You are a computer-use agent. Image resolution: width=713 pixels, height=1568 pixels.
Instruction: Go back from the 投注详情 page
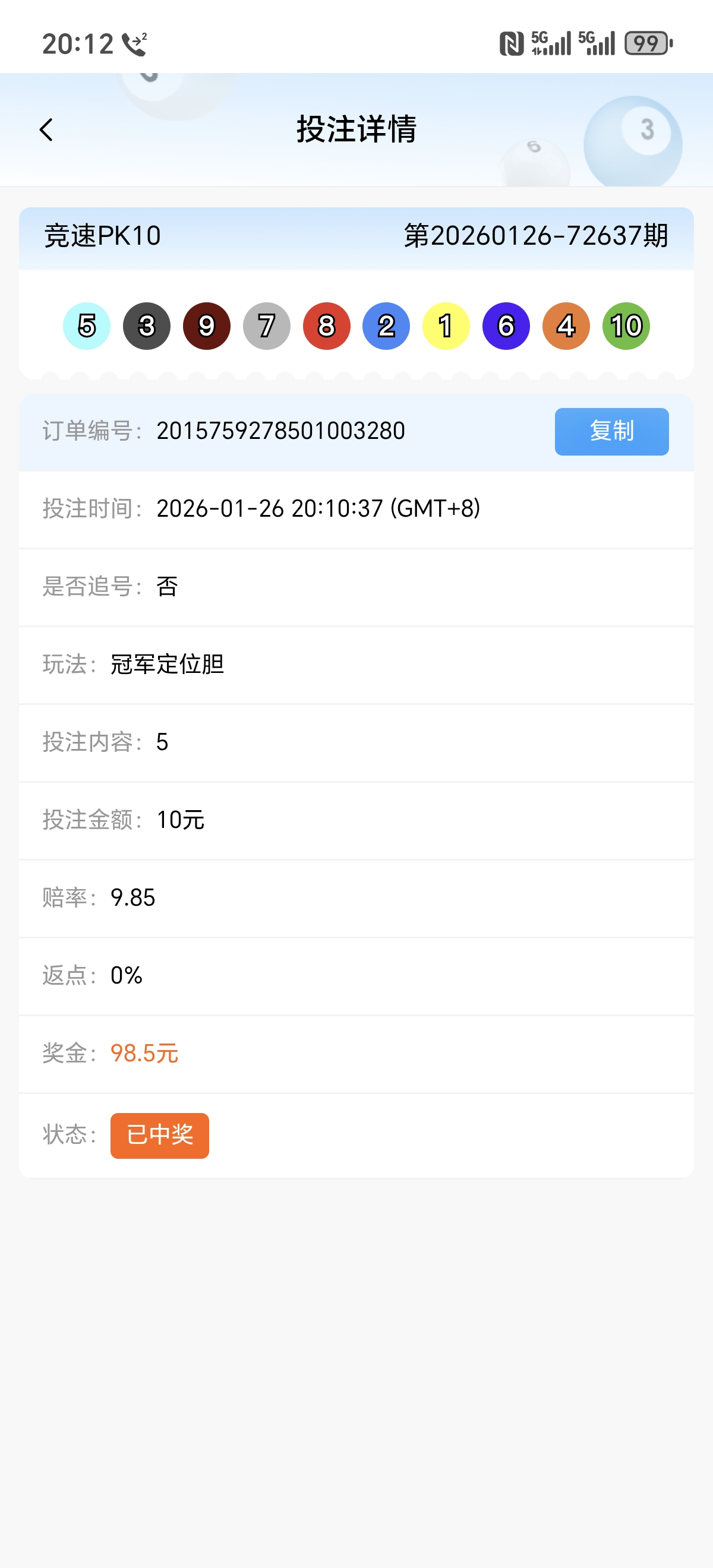point(46,129)
